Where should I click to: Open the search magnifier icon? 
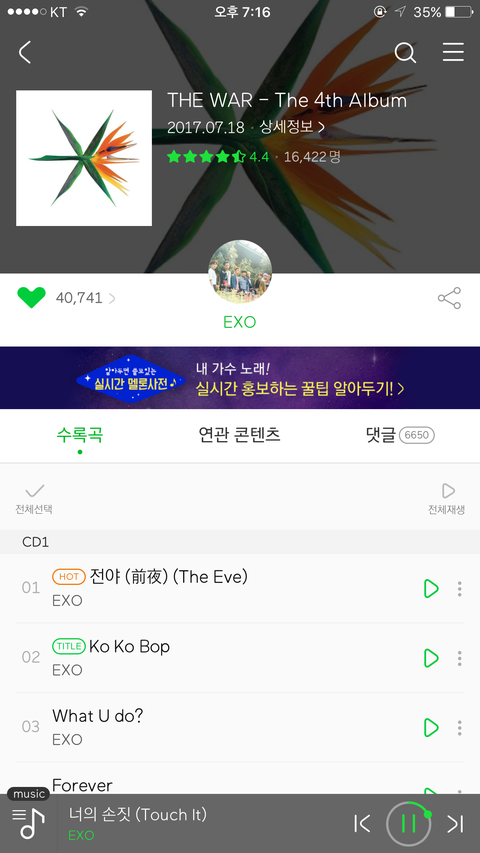pyautogui.click(x=405, y=53)
